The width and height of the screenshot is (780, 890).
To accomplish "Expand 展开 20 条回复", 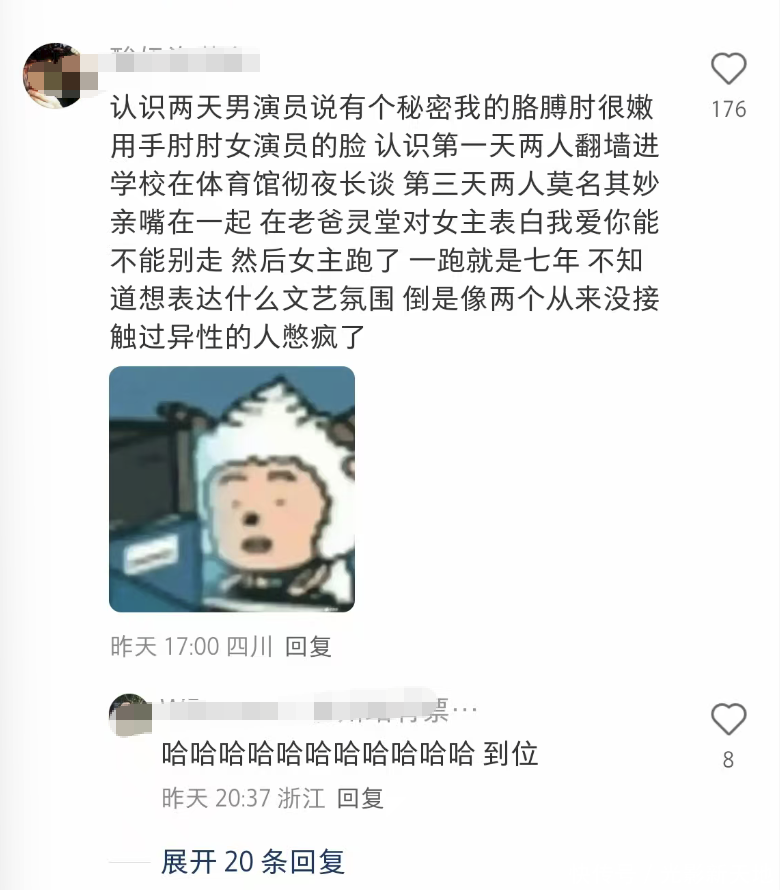I will point(253,861).
